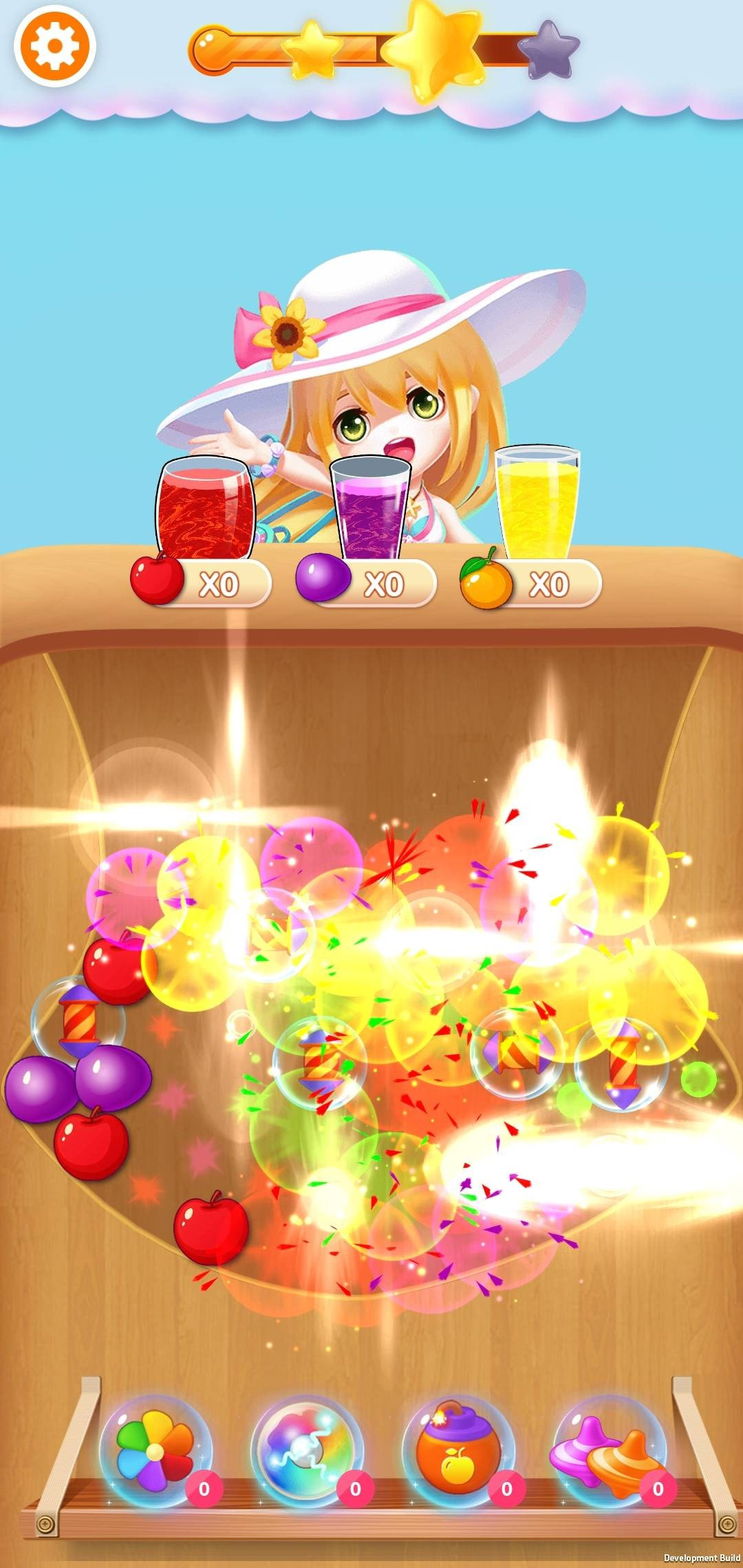Viewport: 743px width, 1568px height.
Task: Activate the rainbow swirl ball booster
Action: 305,1450
